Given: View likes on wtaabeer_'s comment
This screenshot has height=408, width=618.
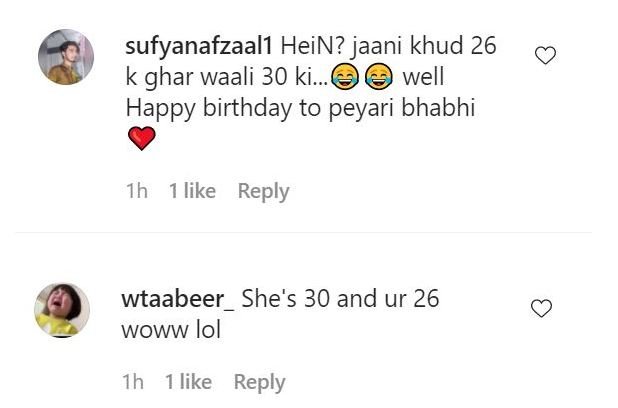Looking at the screenshot, I should tap(189, 382).
